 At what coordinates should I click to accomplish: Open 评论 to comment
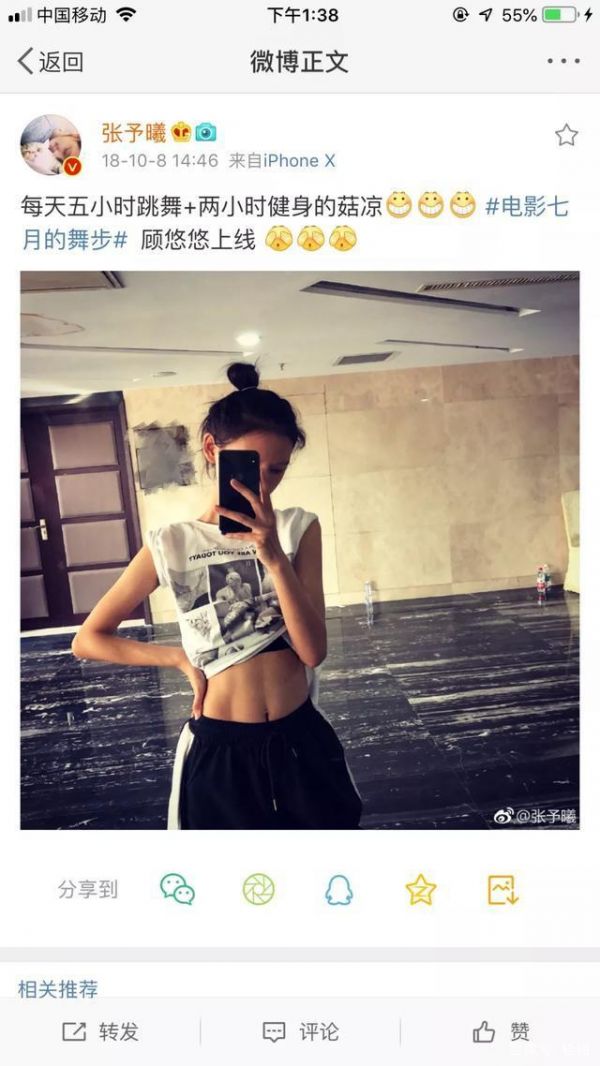[300, 1032]
